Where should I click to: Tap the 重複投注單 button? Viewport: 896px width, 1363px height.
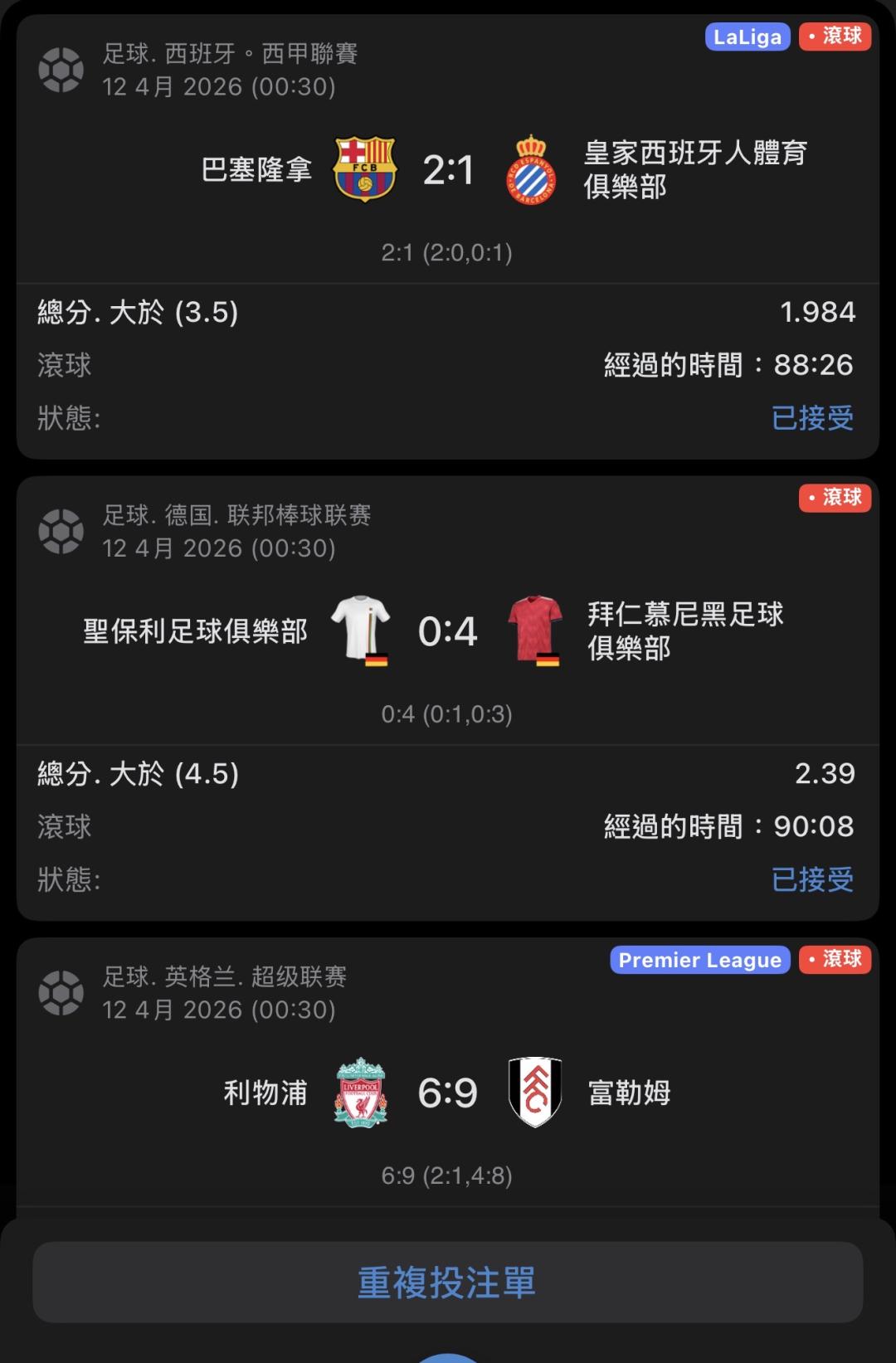coord(448,1282)
